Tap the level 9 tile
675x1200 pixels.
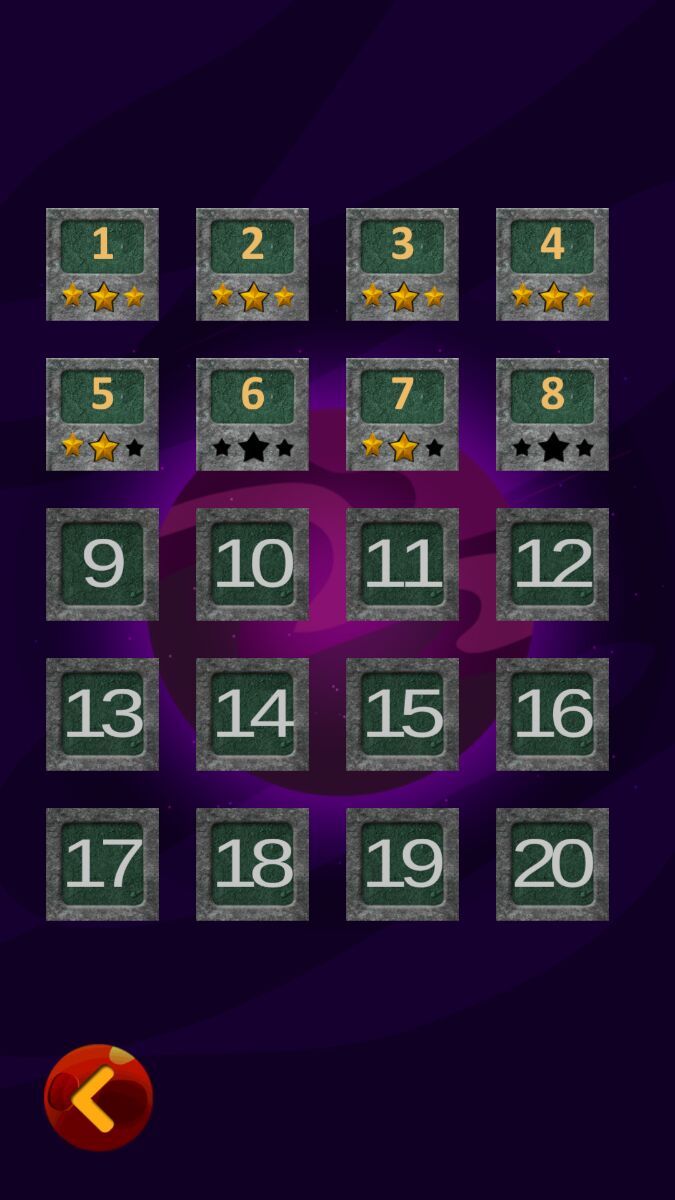[x=102, y=564]
